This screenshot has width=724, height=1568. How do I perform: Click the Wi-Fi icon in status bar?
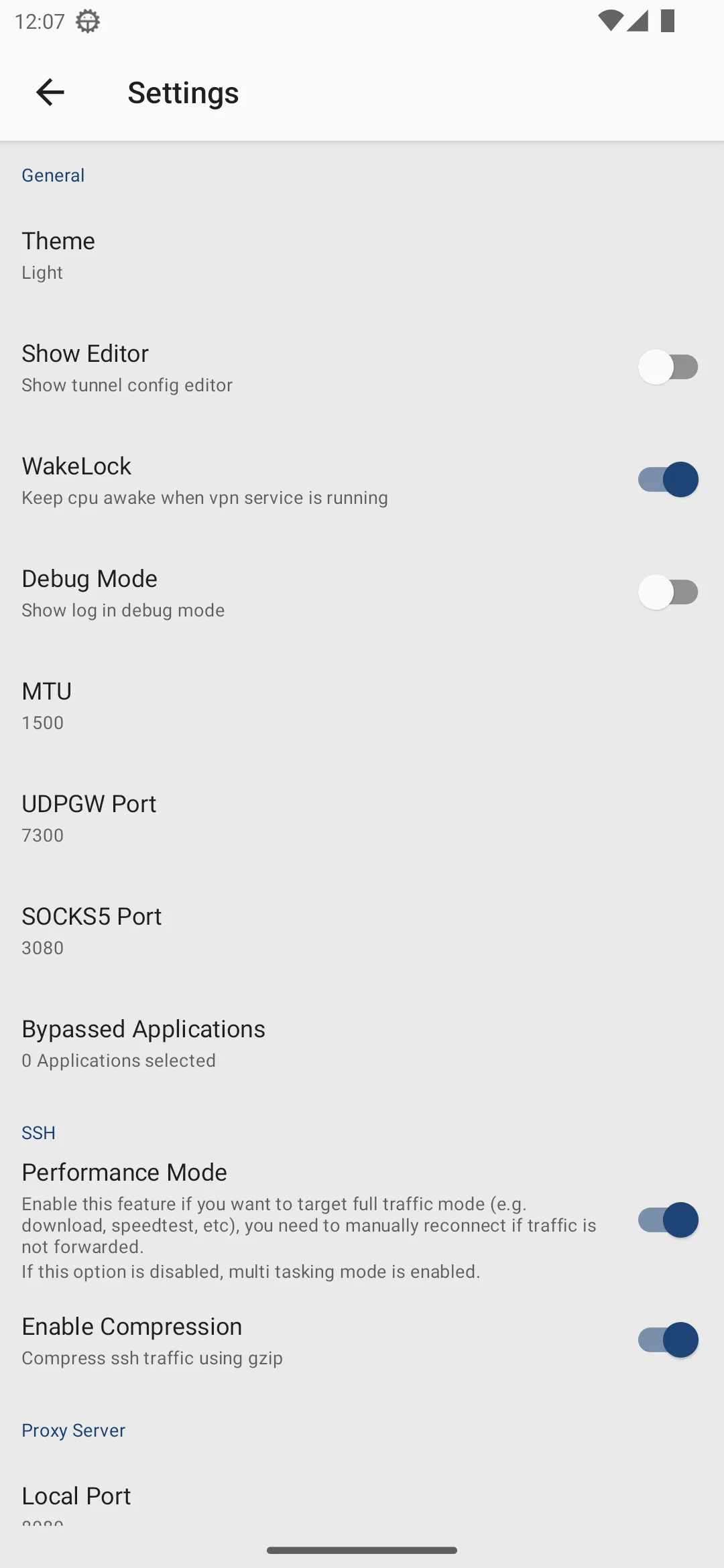611,20
